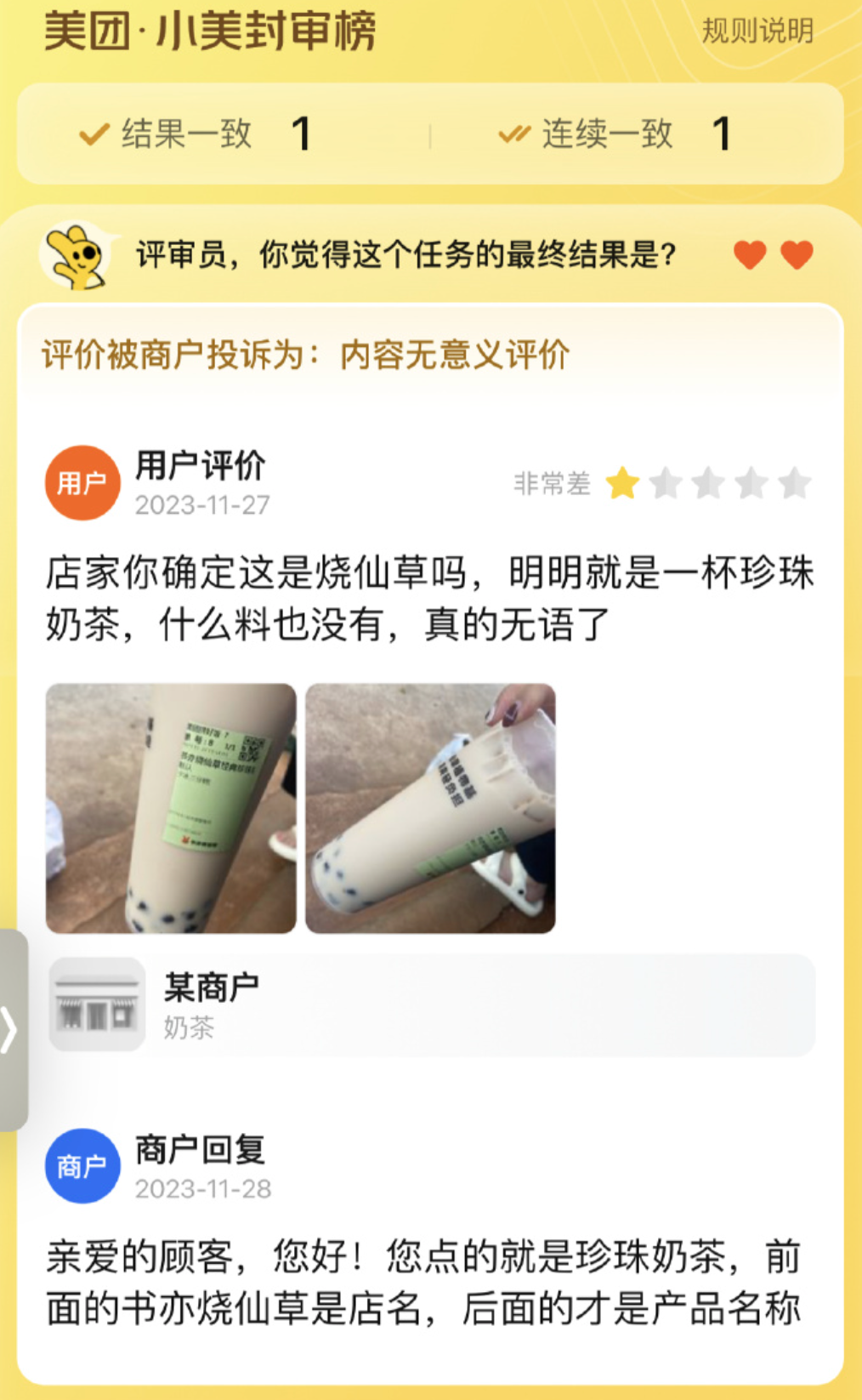
Task: Open 规则说明 rules explanation
Action: [x=757, y=31]
